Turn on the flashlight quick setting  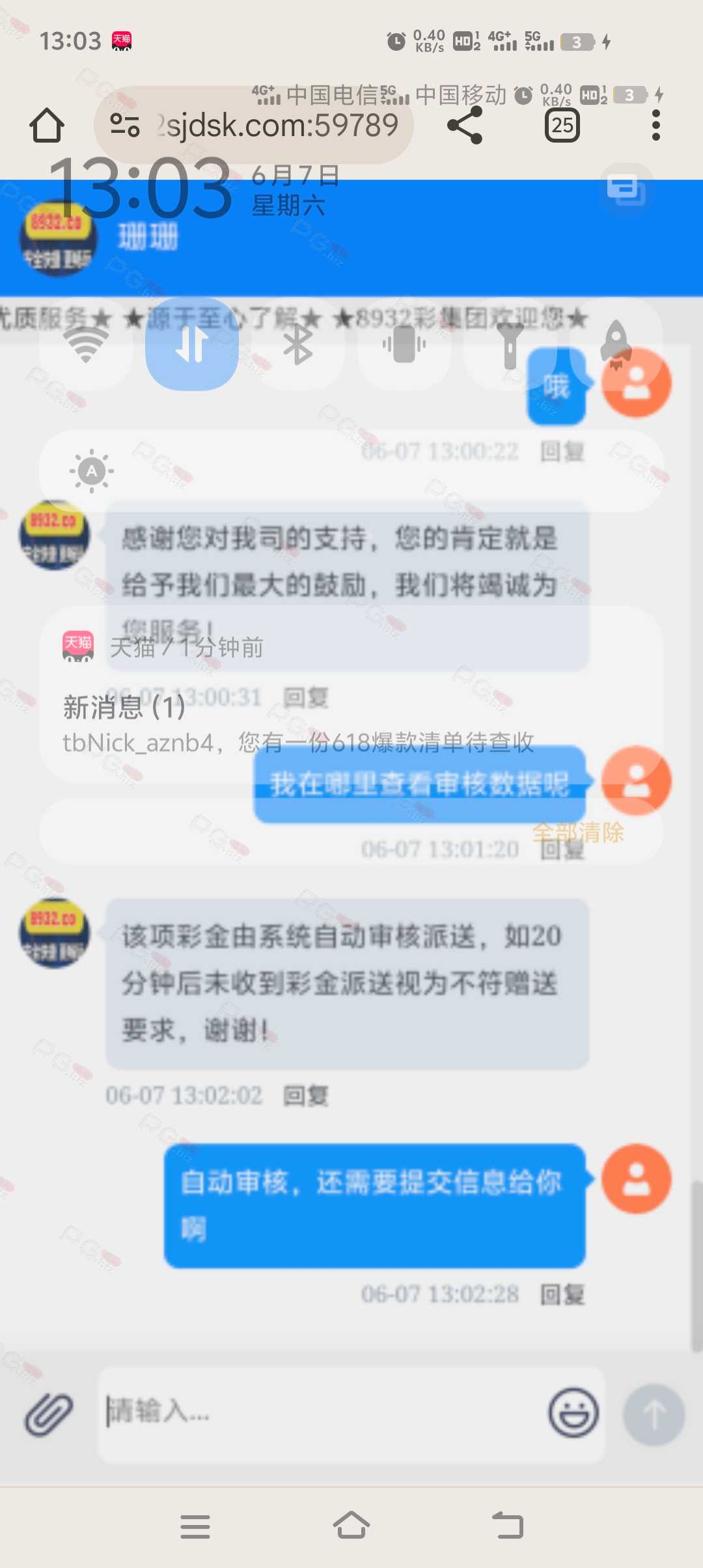pyautogui.click(x=510, y=344)
